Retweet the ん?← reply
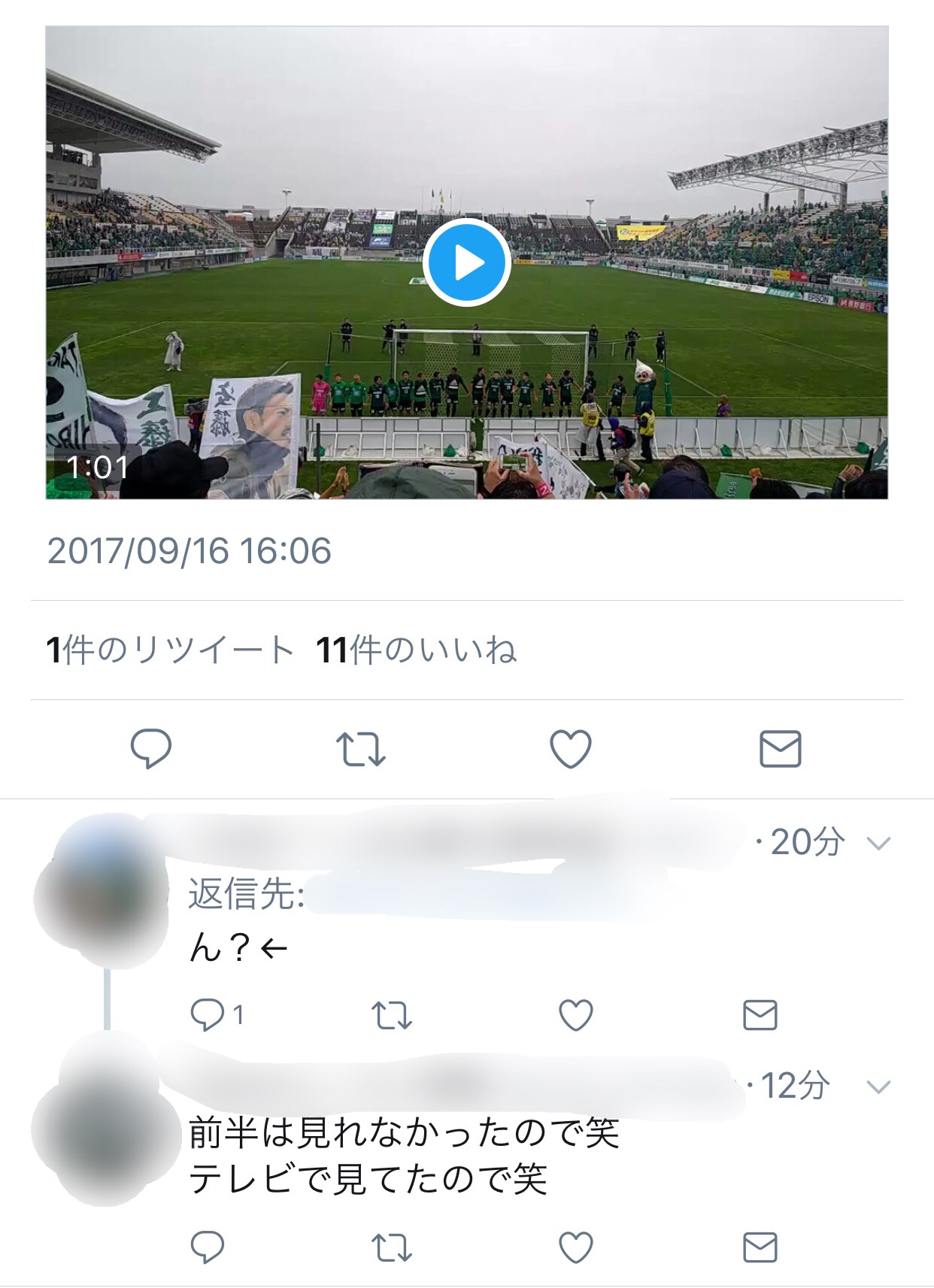The width and height of the screenshot is (934, 1288). [392, 1016]
